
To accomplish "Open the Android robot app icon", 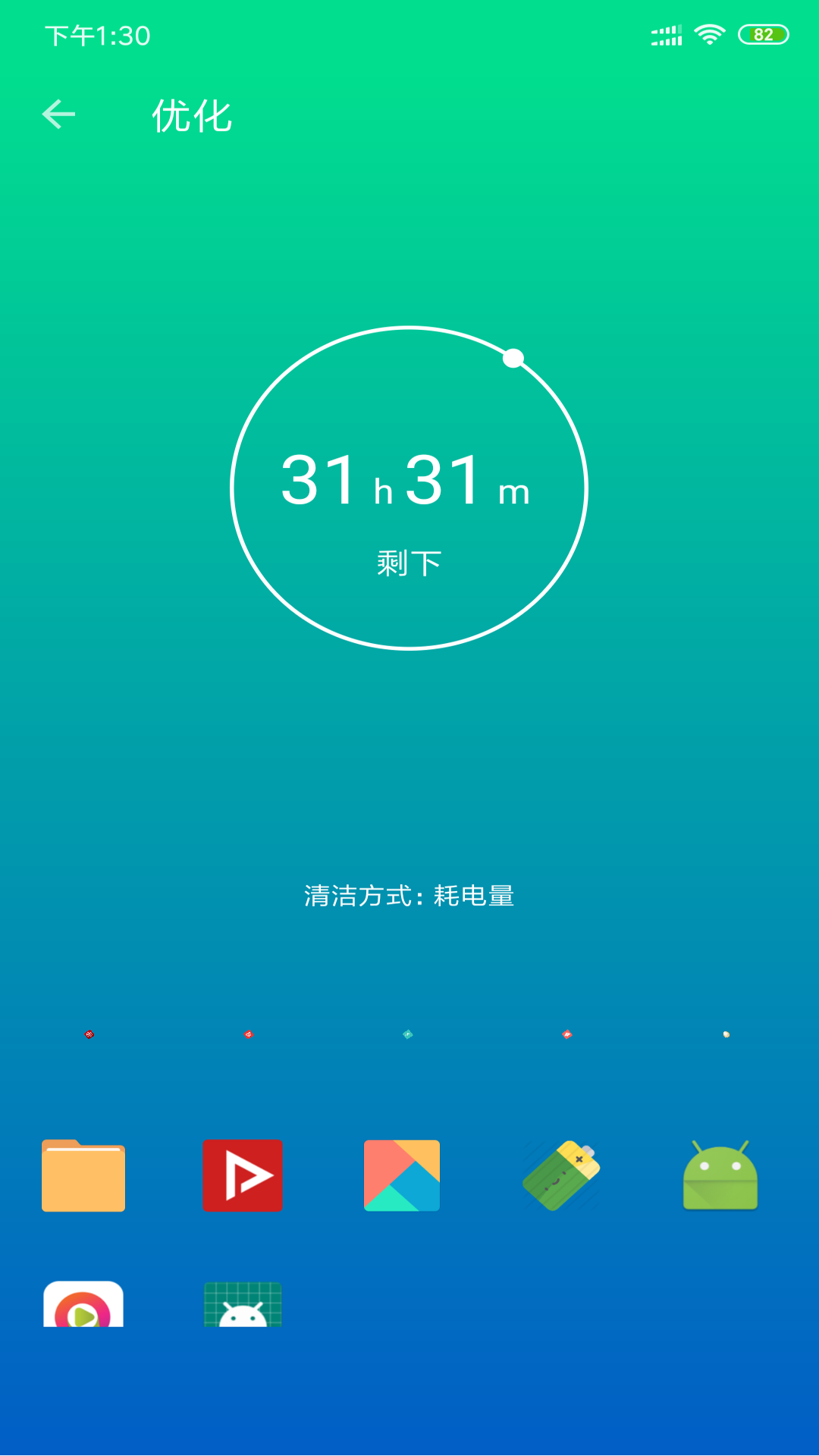I will tap(720, 1175).
